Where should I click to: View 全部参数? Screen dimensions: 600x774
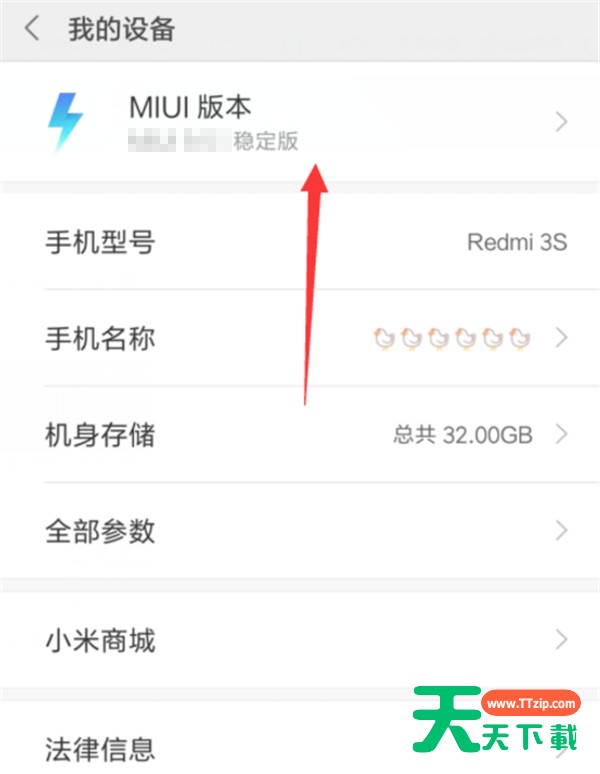point(300,530)
